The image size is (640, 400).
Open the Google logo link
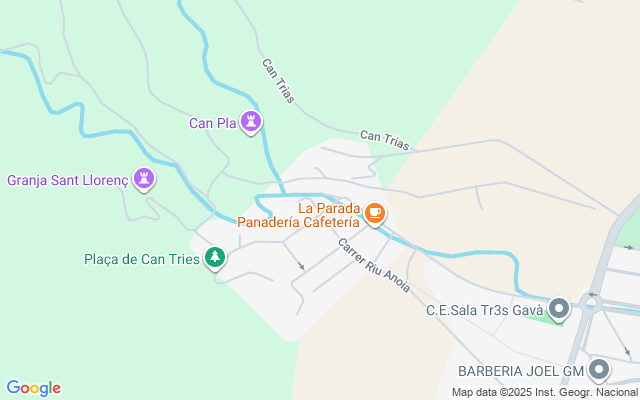click(x=33, y=388)
